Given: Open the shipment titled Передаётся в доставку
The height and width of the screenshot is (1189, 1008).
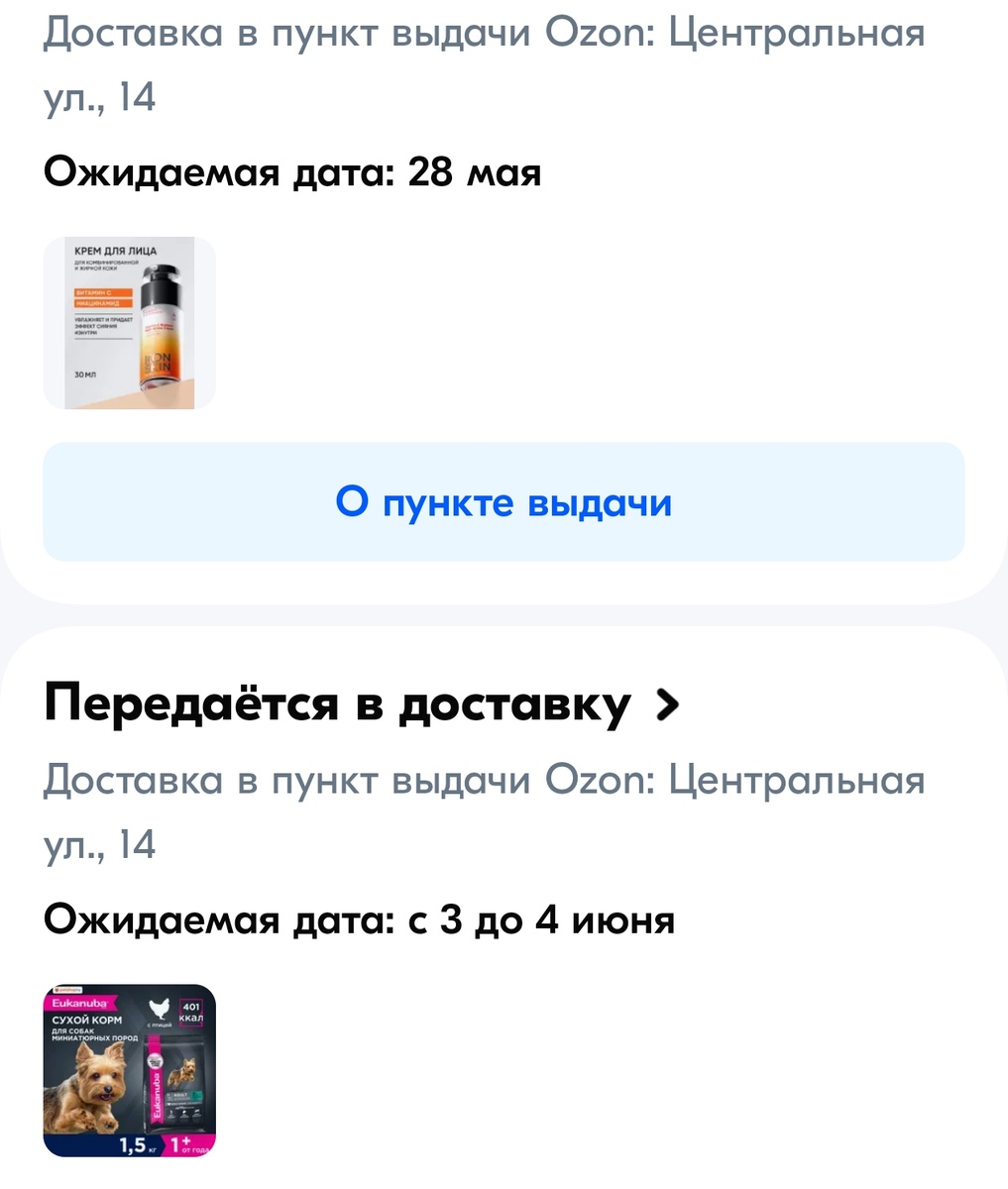Looking at the screenshot, I should tap(337, 705).
